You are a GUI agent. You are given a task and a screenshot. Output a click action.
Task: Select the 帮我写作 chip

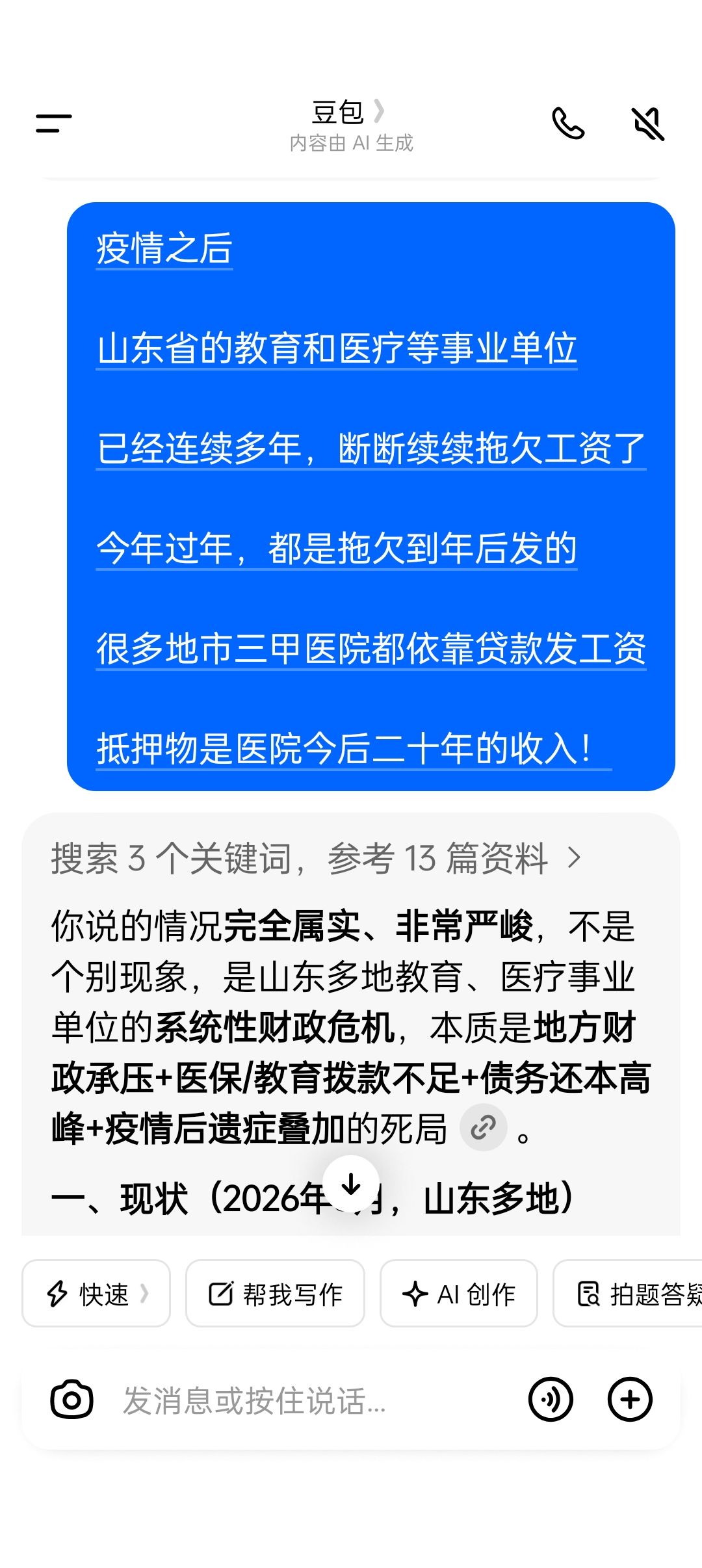(x=275, y=1294)
